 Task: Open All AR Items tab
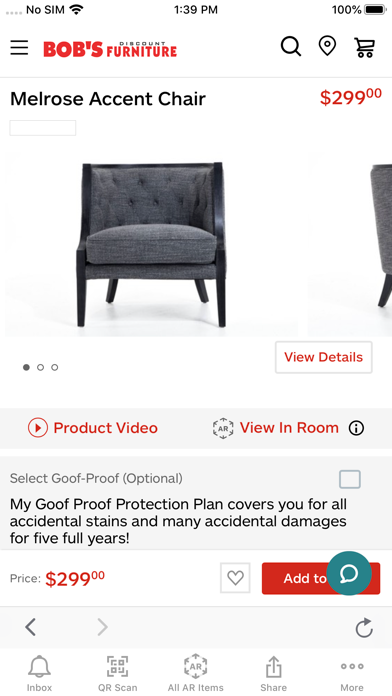[x=196, y=673]
